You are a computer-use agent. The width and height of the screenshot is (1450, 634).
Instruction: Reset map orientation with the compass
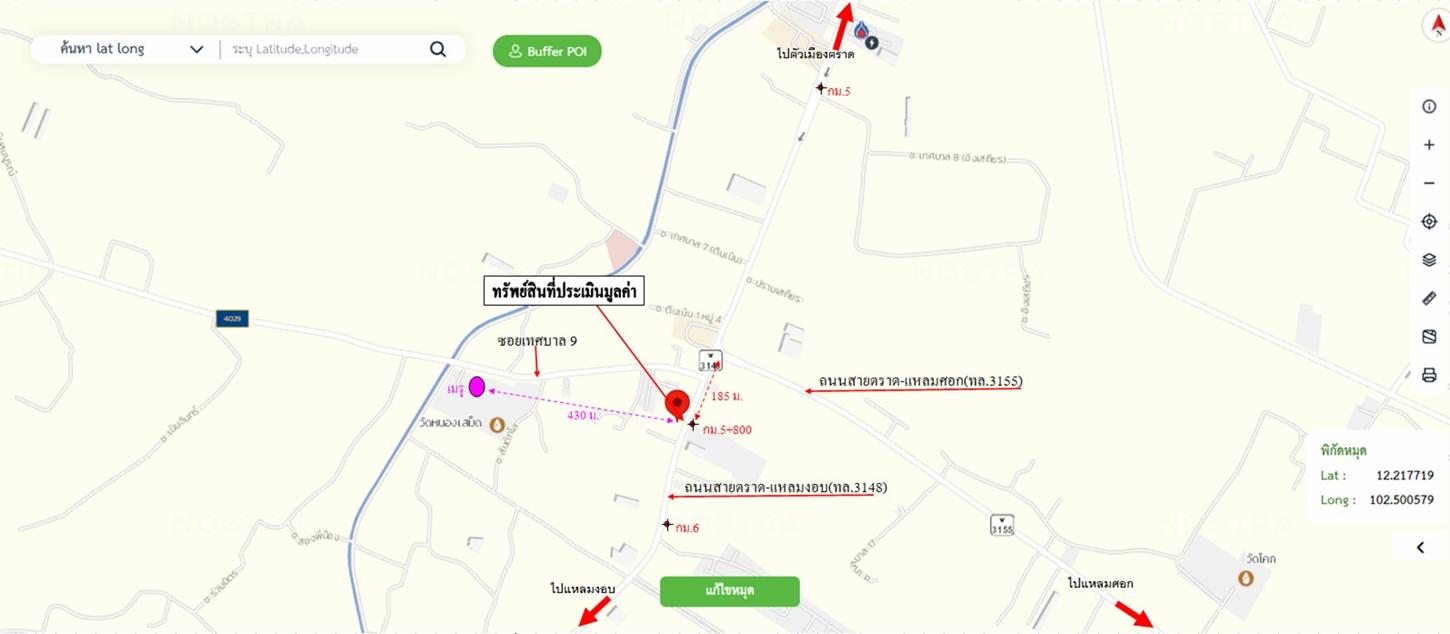pyautogui.click(x=1438, y=26)
